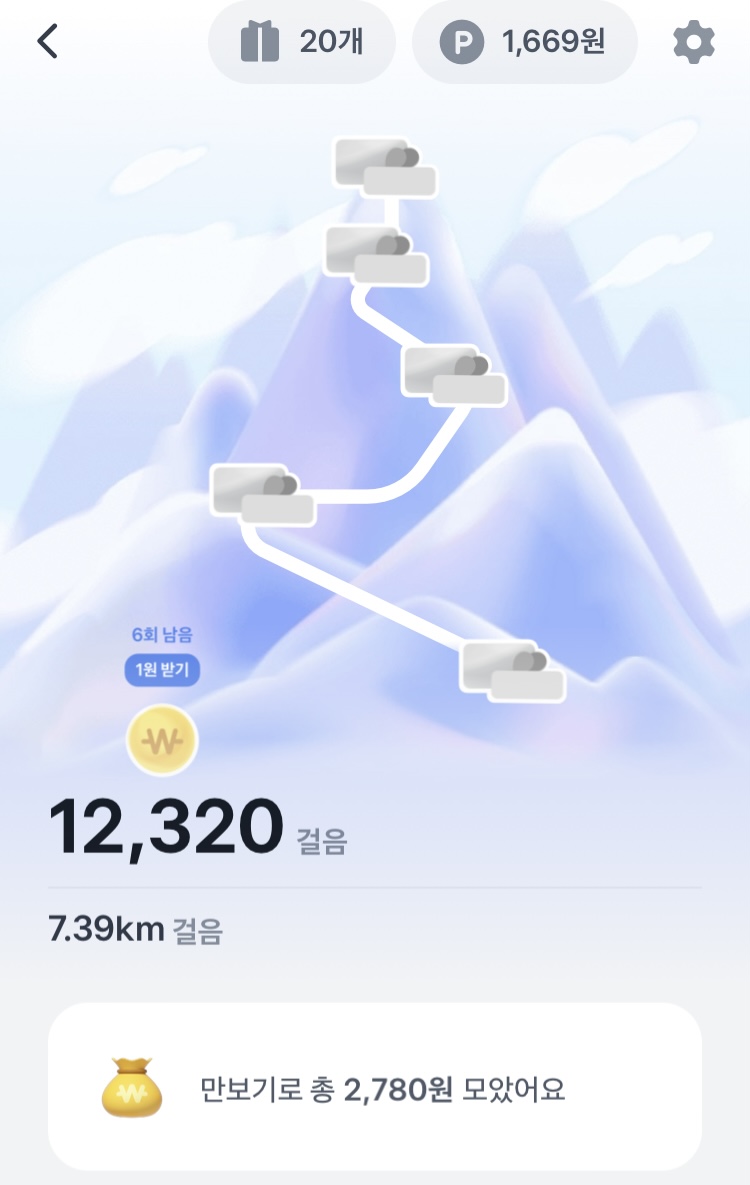Tap the 1원 받기 button
The width and height of the screenshot is (750, 1185).
click(x=162, y=671)
